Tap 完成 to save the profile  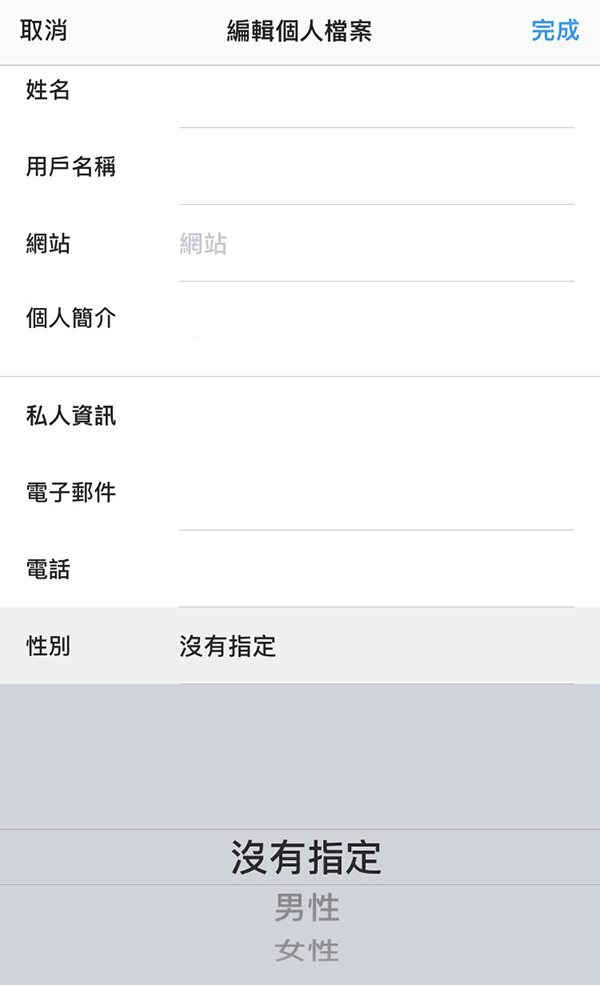pos(555,31)
